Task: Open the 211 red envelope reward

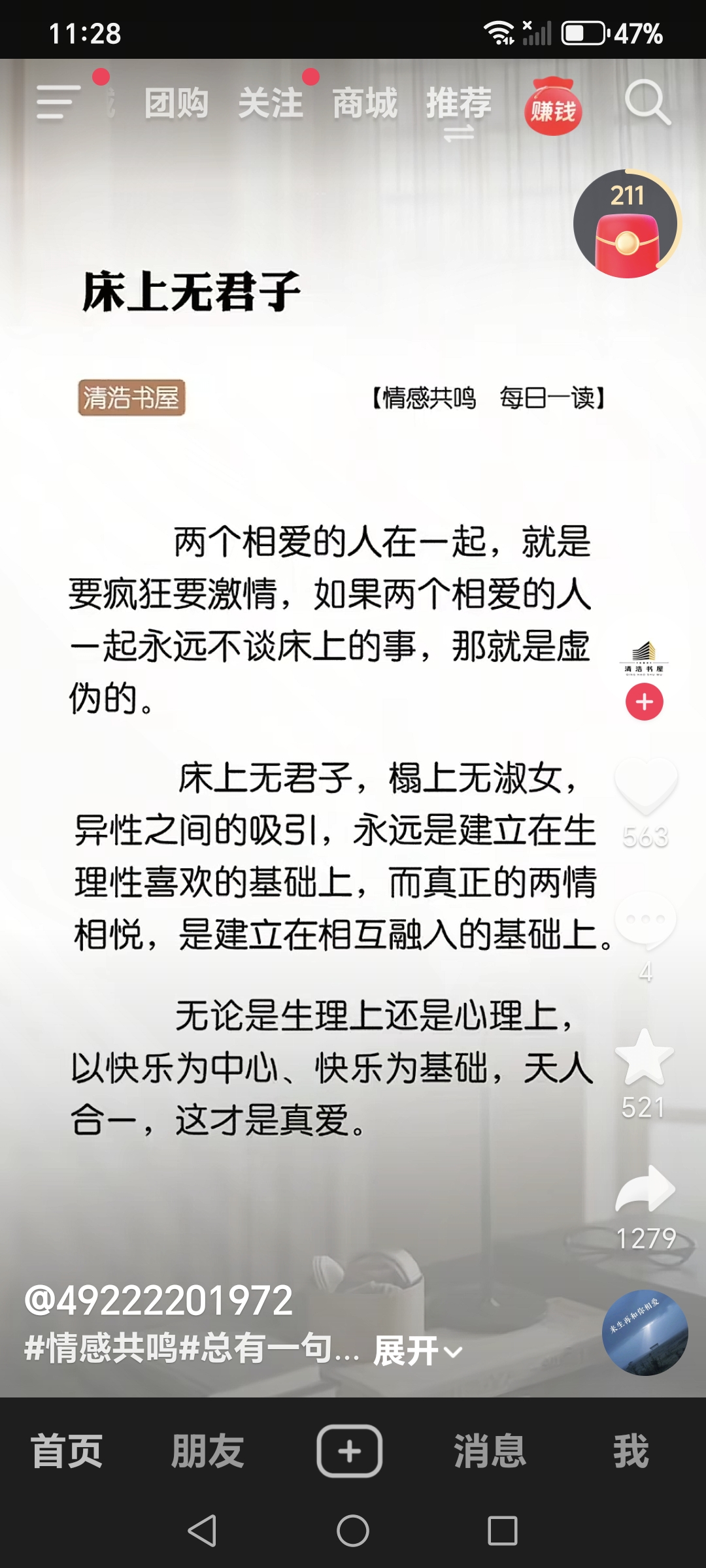Action: pos(627,224)
